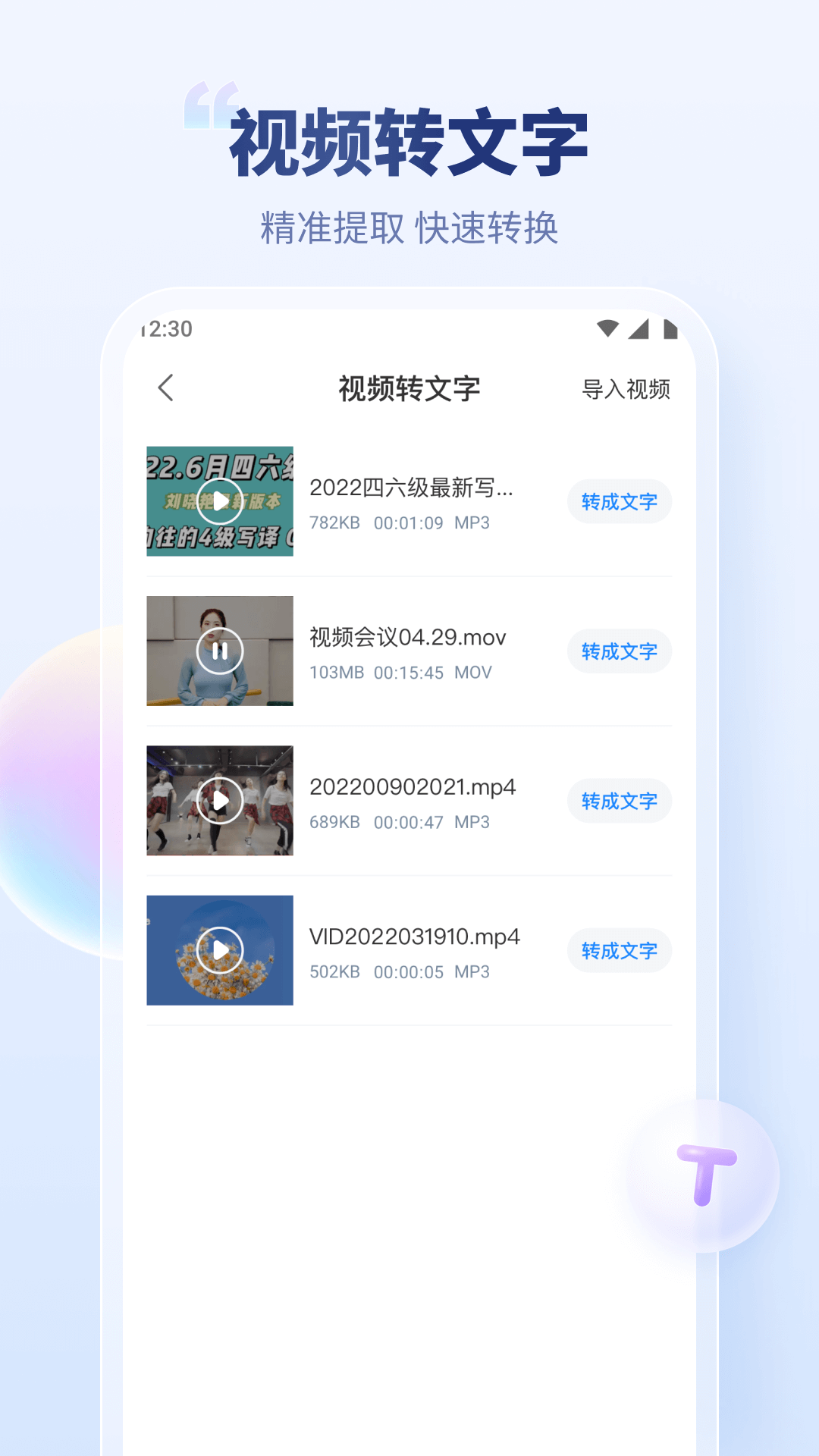Tap the back arrow to return
Viewport: 819px width, 1456px height.
165,388
